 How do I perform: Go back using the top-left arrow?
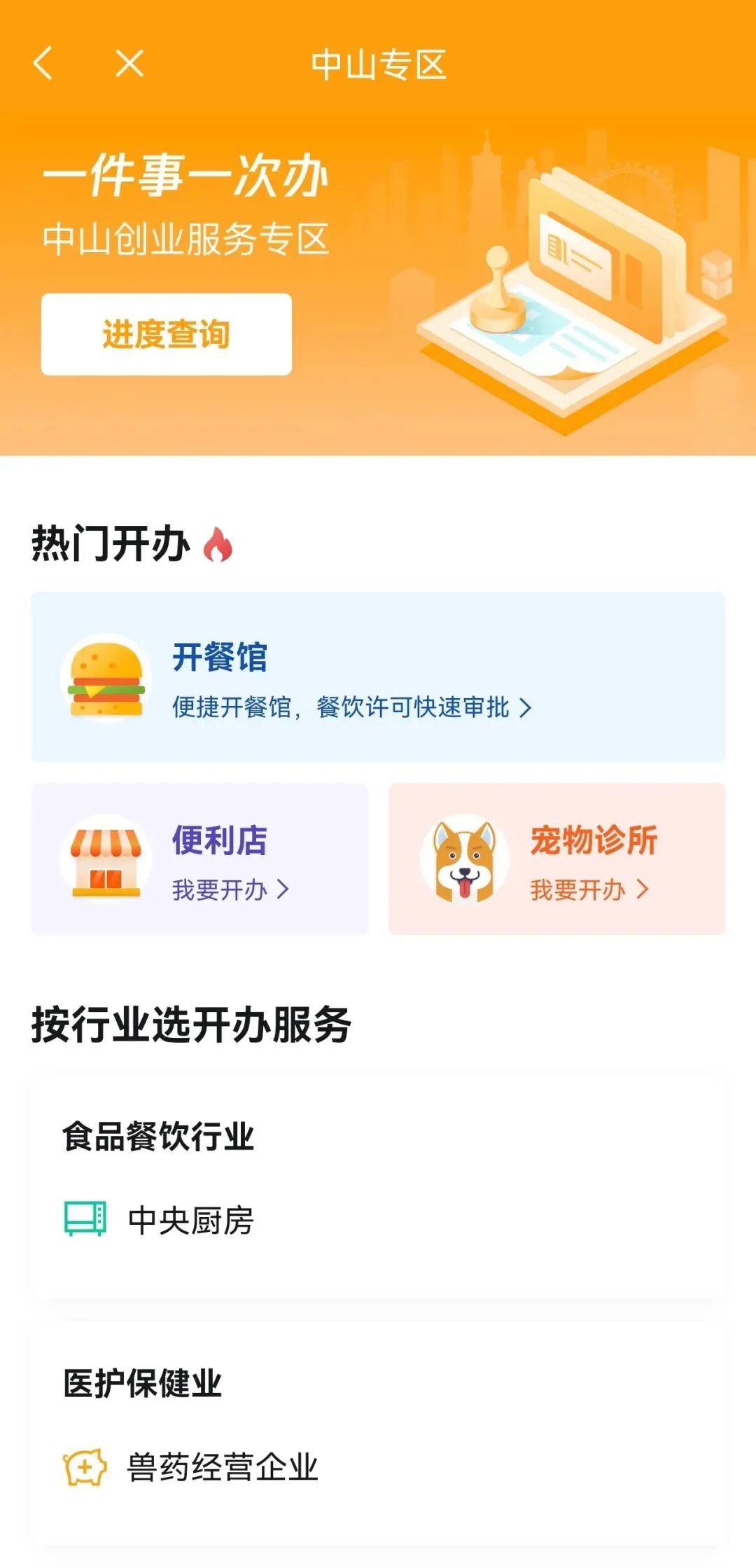pyautogui.click(x=43, y=64)
